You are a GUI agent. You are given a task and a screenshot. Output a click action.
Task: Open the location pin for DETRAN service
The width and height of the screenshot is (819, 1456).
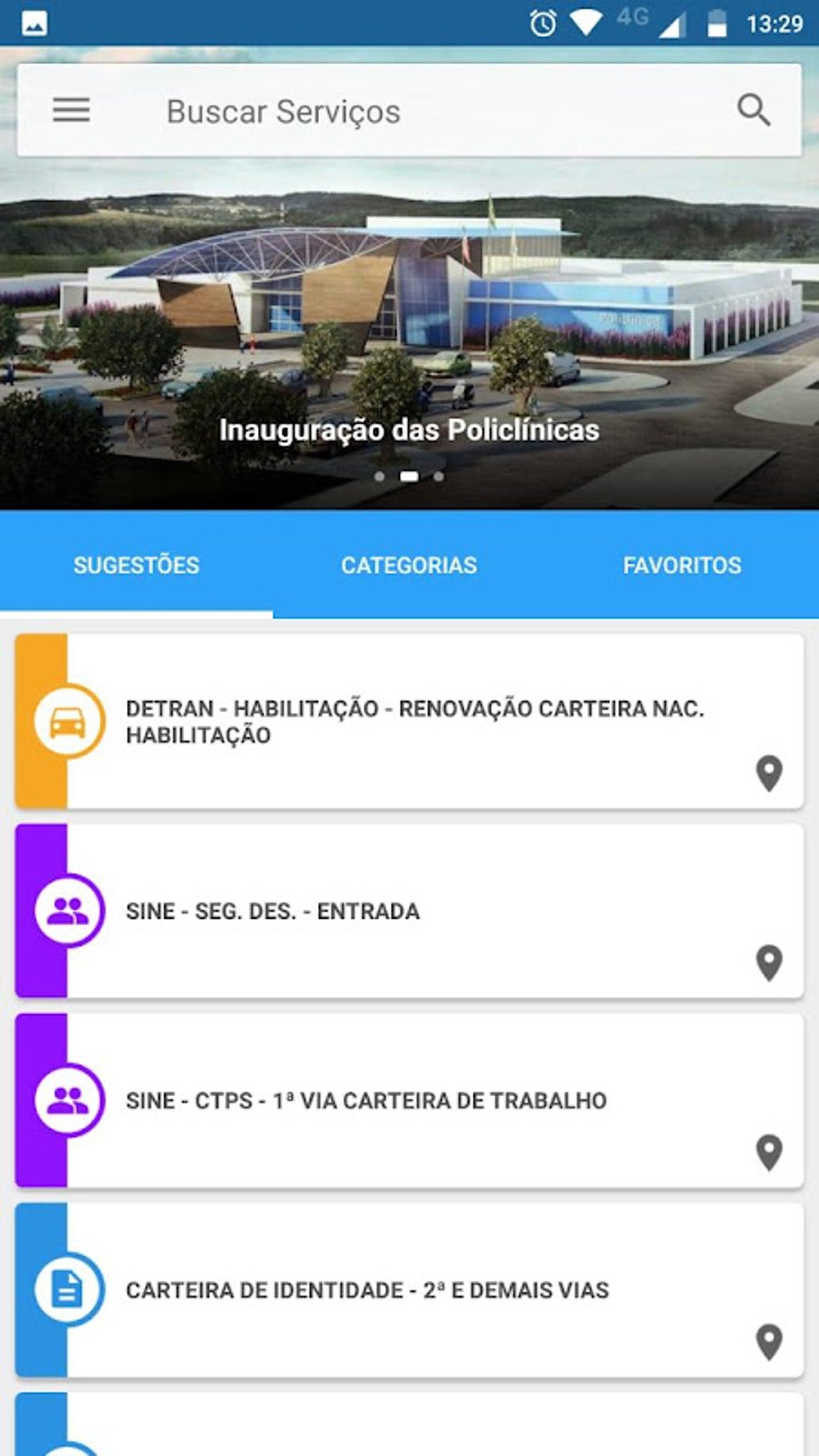pos(770,772)
